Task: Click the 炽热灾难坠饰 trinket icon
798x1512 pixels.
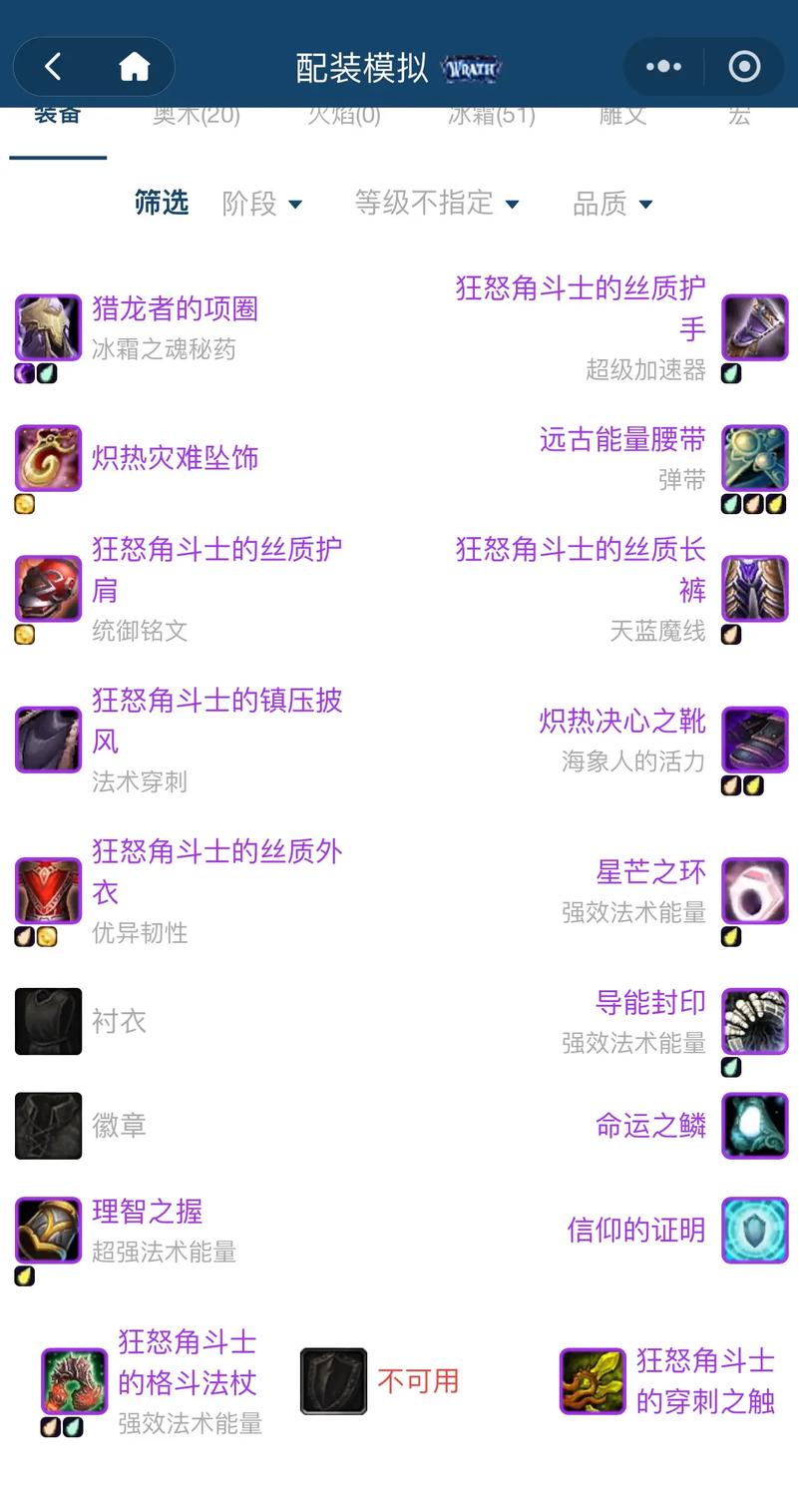Action: click(x=47, y=459)
